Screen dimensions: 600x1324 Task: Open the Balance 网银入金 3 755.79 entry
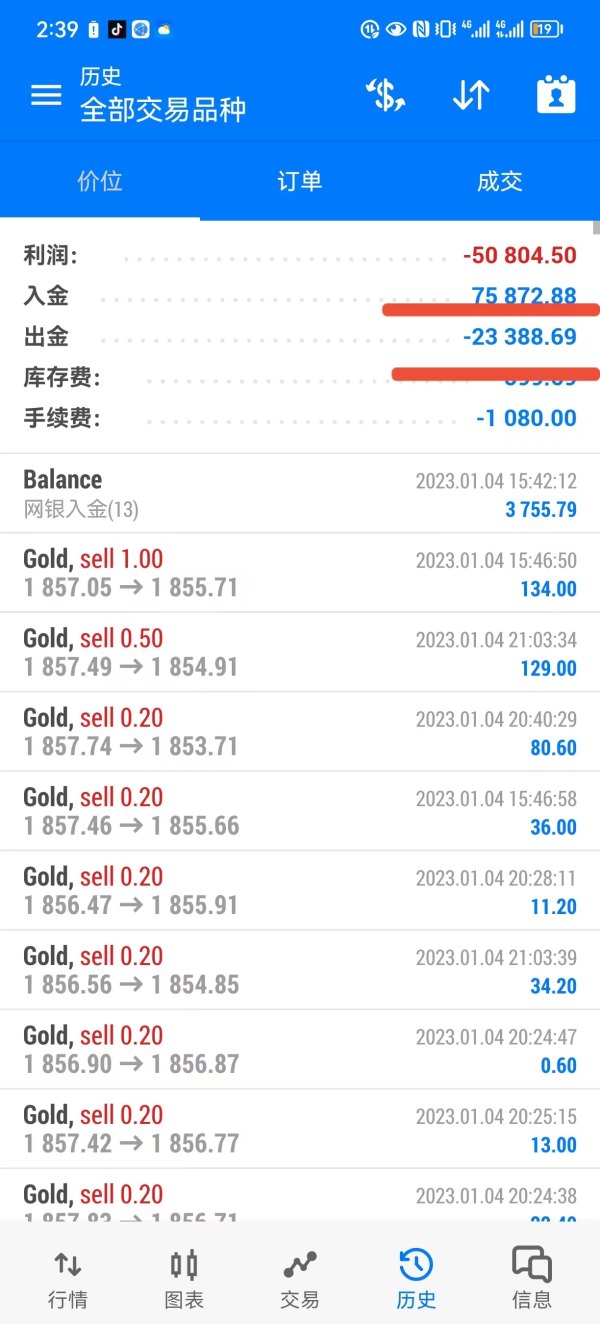click(x=300, y=493)
